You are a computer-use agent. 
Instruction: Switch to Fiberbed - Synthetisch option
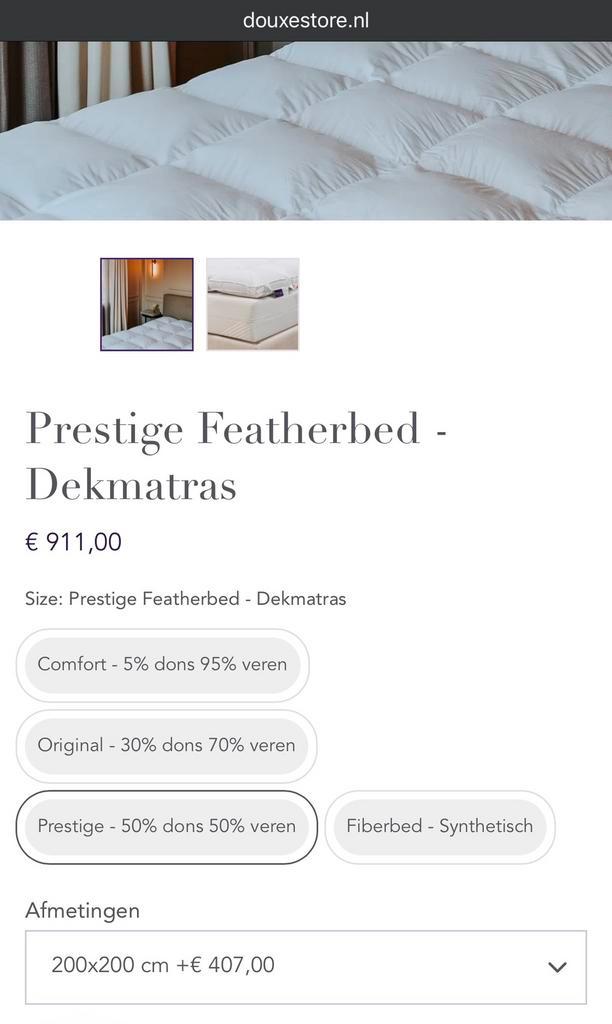coord(439,827)
